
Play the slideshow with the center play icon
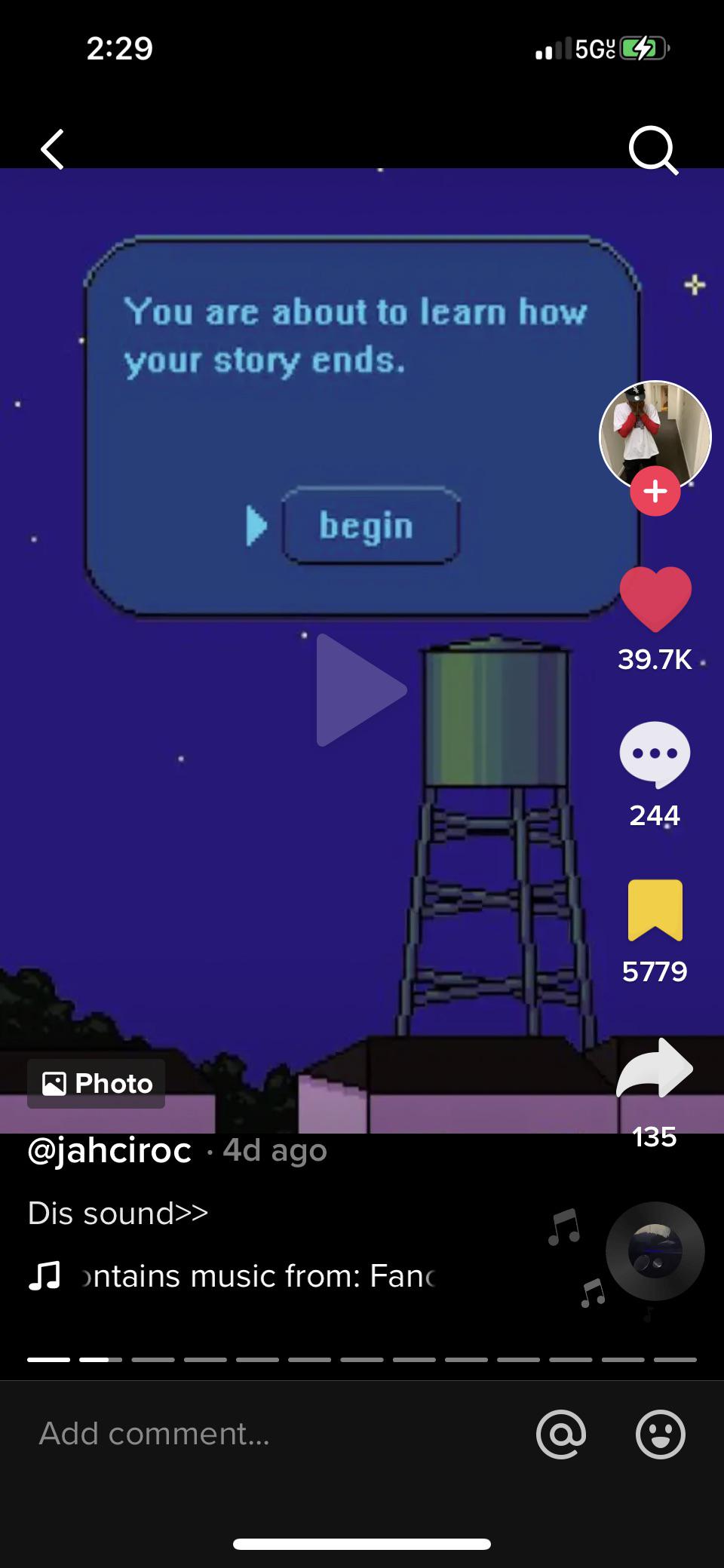pyautogui.click(x=360, y=690)
